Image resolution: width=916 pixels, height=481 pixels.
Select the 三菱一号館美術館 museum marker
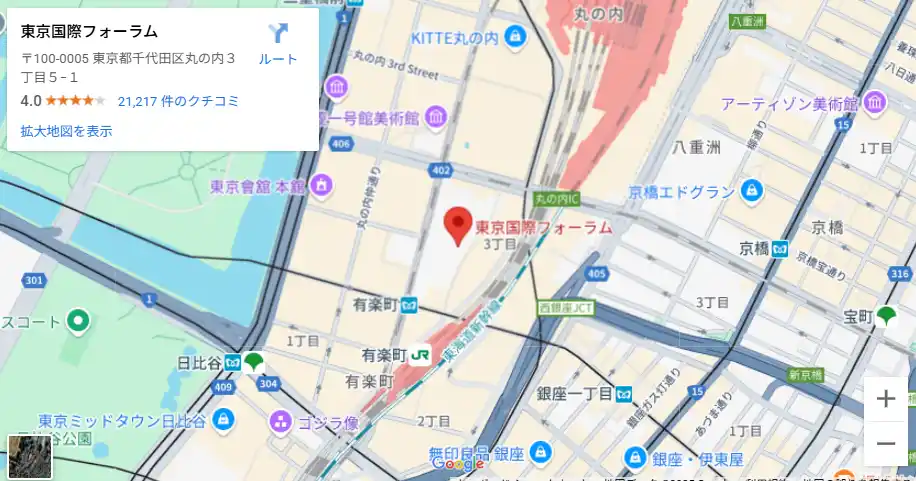click(x=435, y=119)
